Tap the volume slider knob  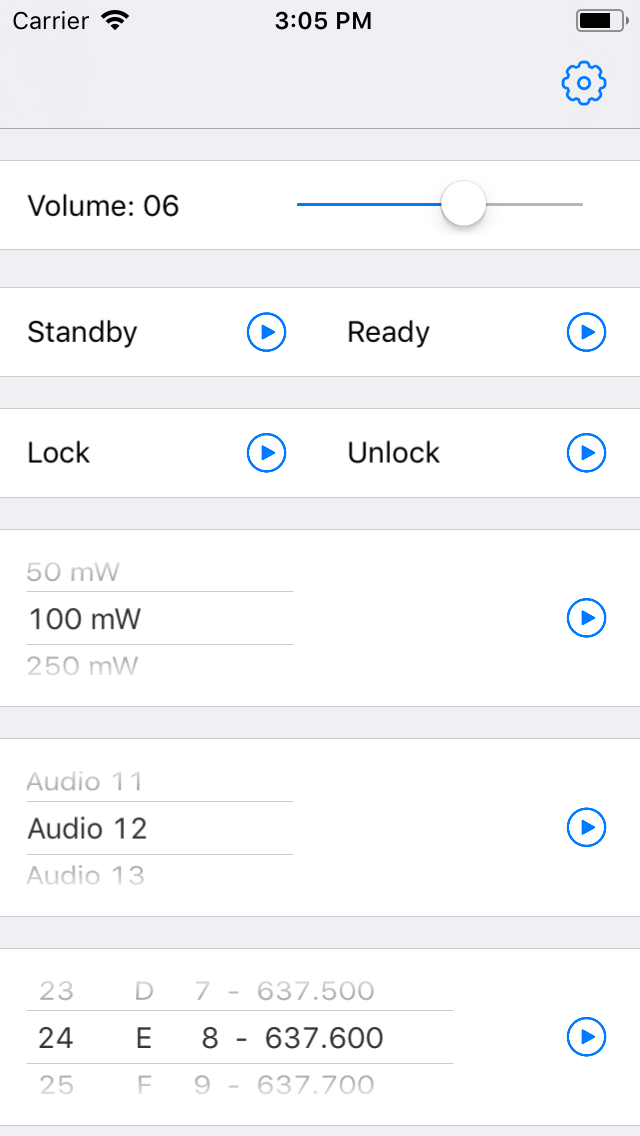(463, 204)
